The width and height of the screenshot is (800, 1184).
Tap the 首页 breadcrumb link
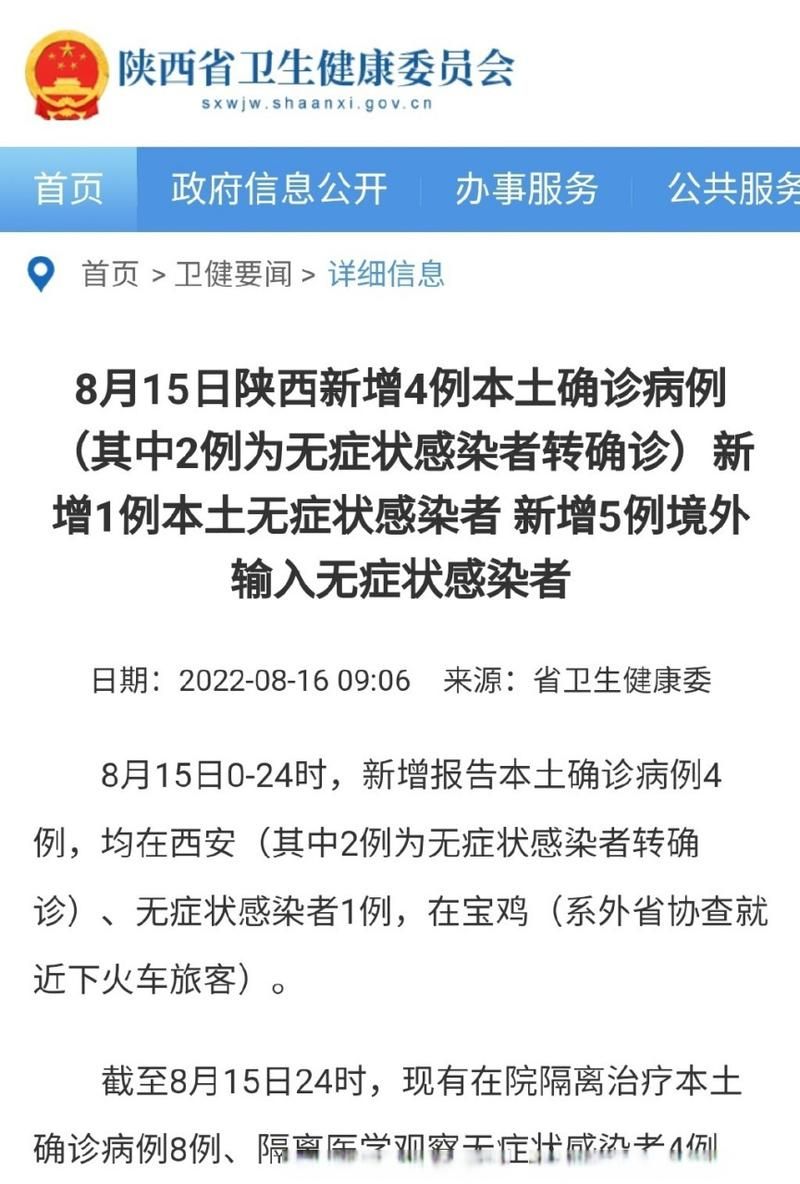click(110, 273)
